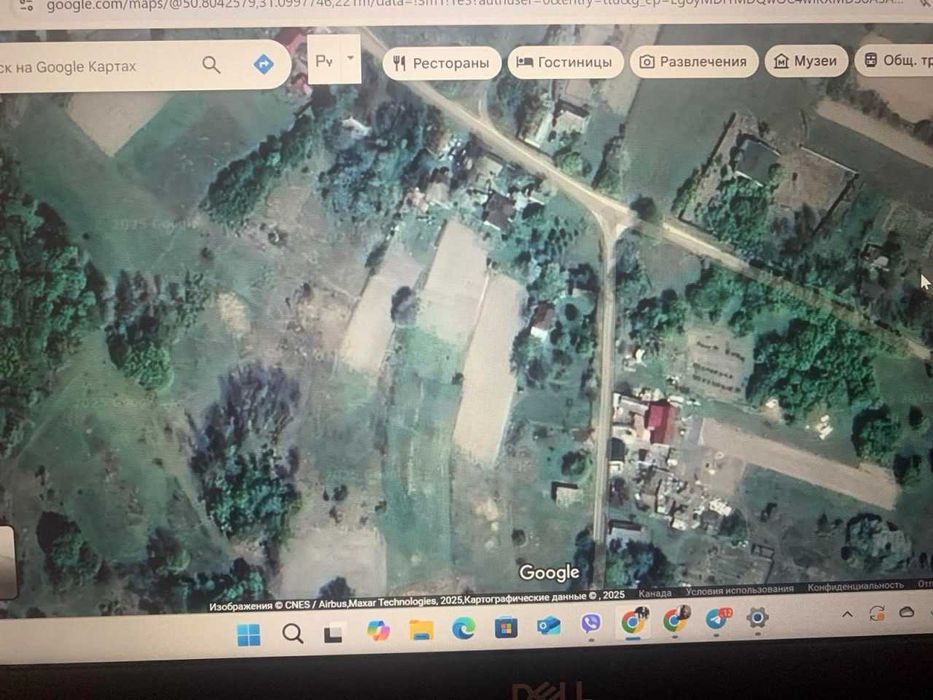Viewport: 933px width, 700px height.
Task: Open Условия использования link
Action: tap(740, 589)
